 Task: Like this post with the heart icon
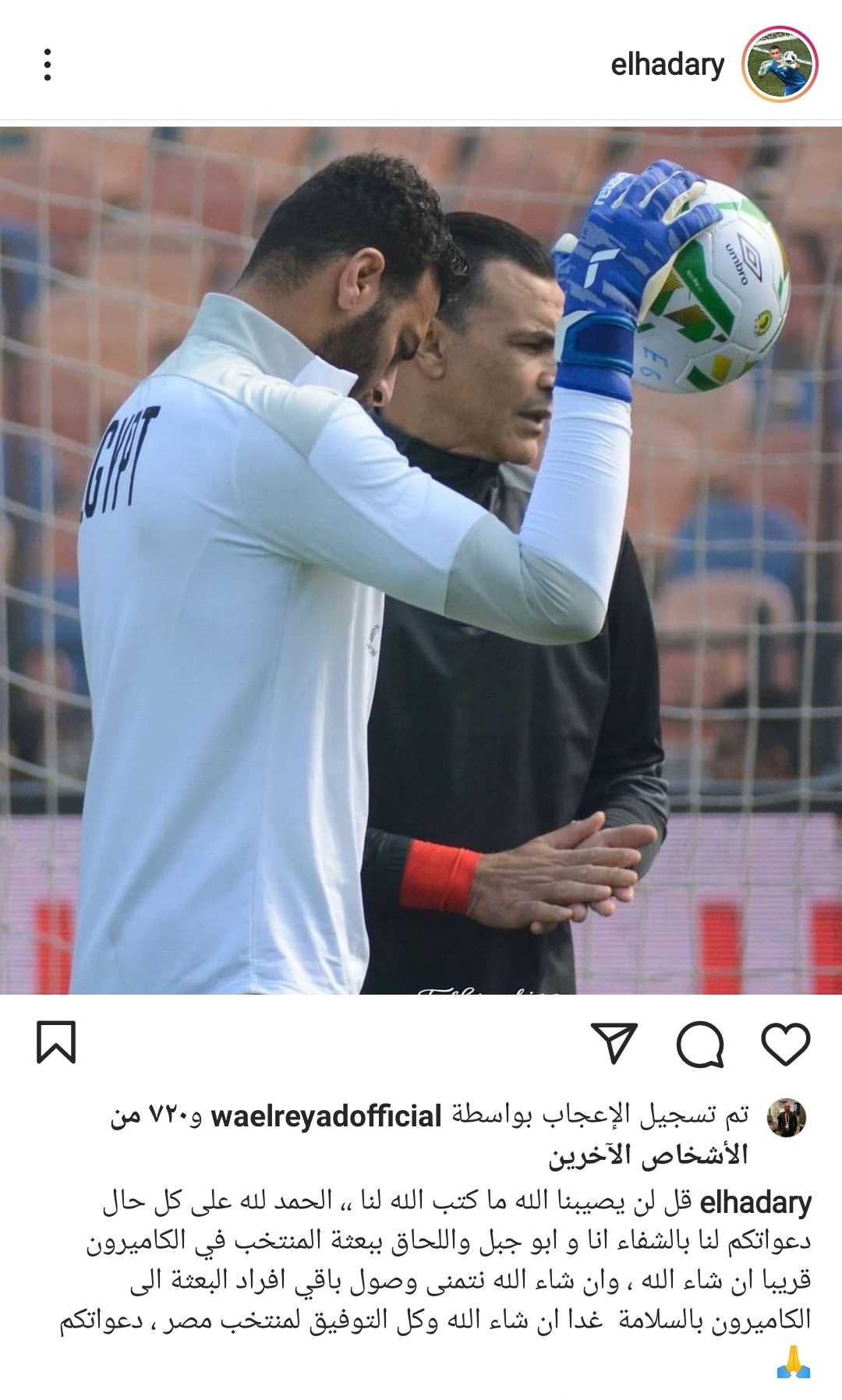(785, 1044)
